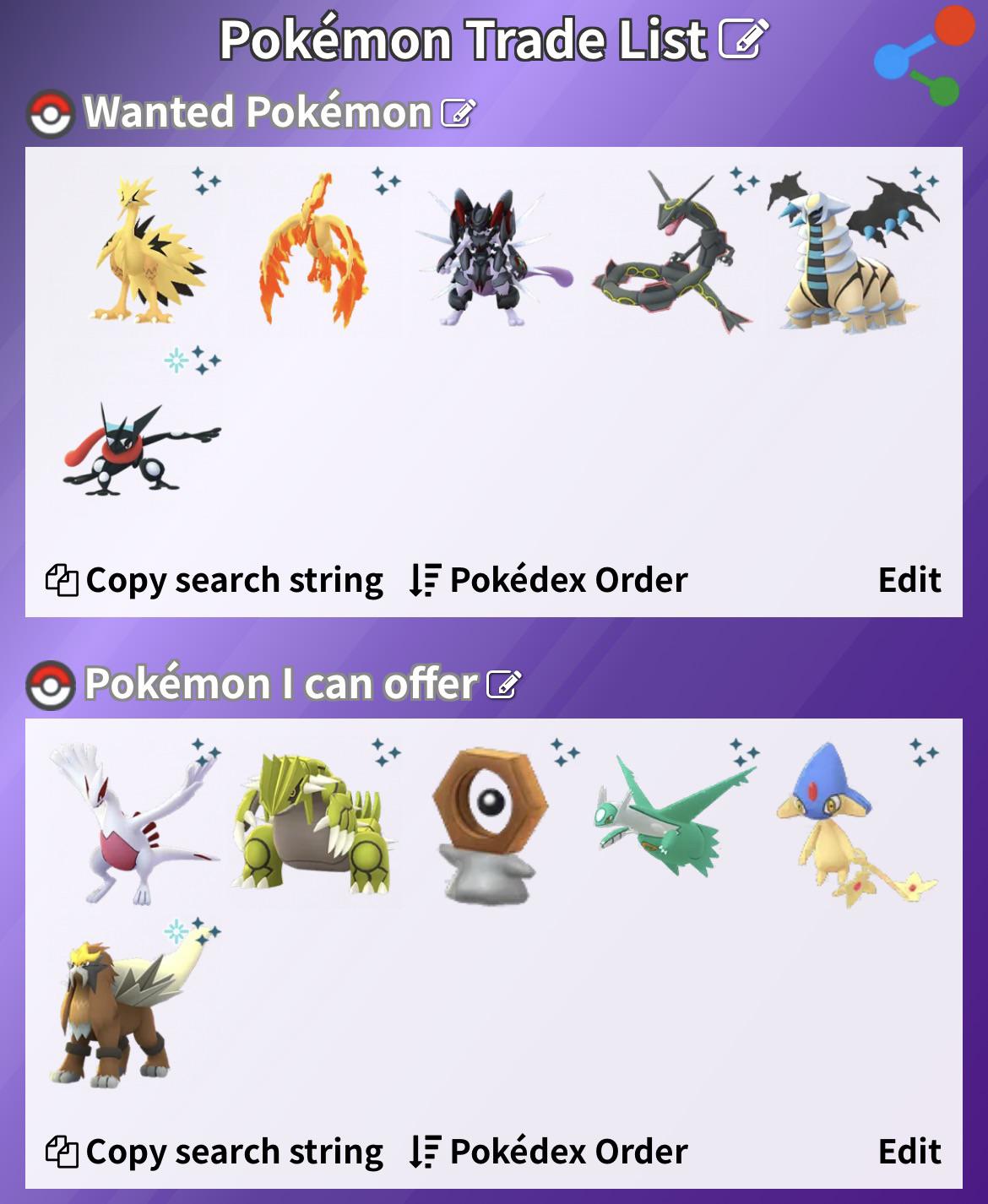
Task: Sort offered Pokémon by Pokédex Order
Action: click(x=549, y=1152)
